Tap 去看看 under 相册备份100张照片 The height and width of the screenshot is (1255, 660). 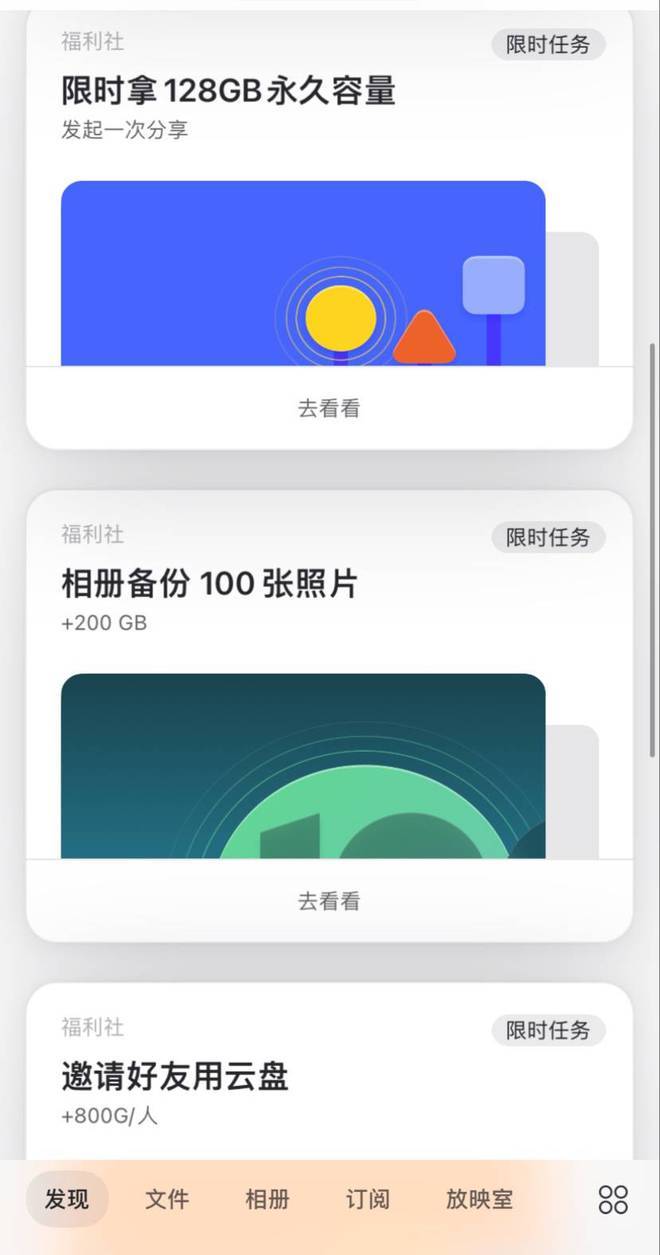pos(329,901)
